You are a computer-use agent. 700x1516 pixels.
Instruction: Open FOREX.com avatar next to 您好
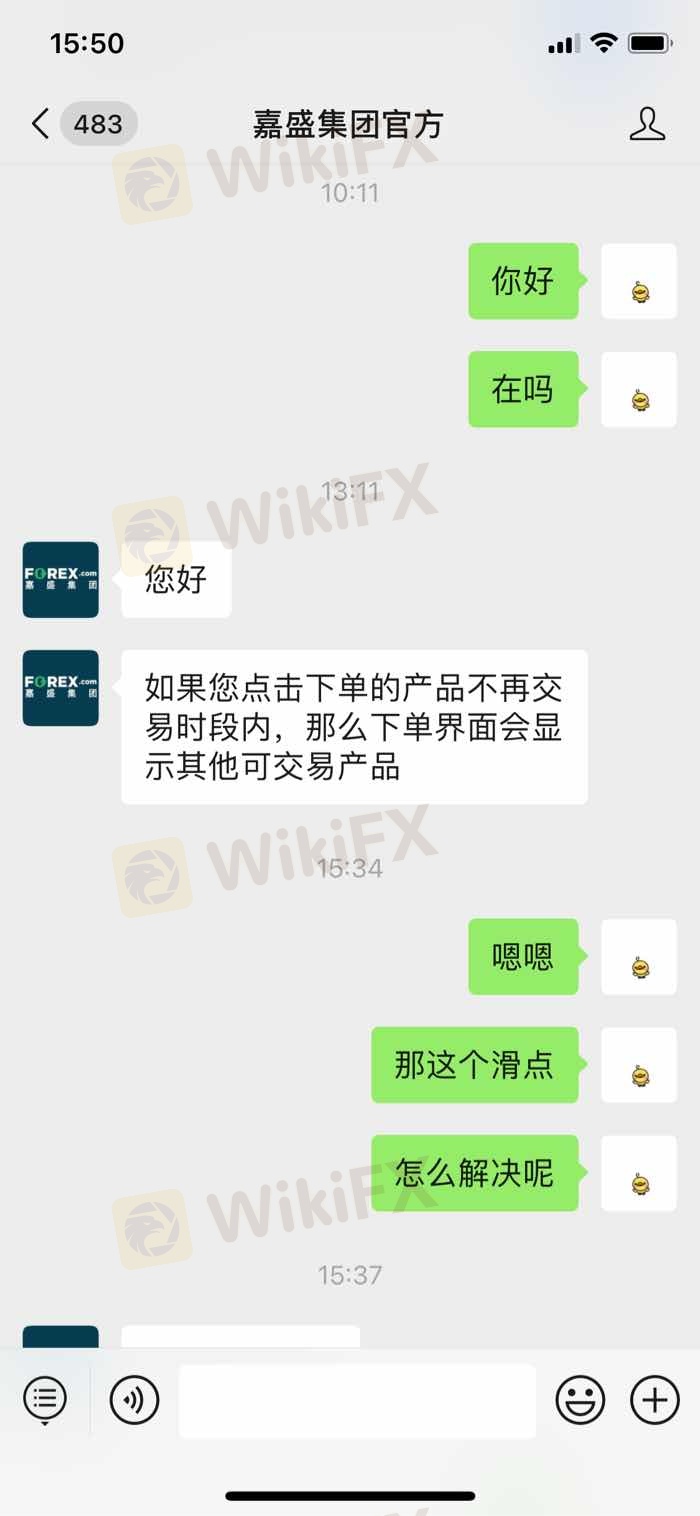(x=61, y=580)
